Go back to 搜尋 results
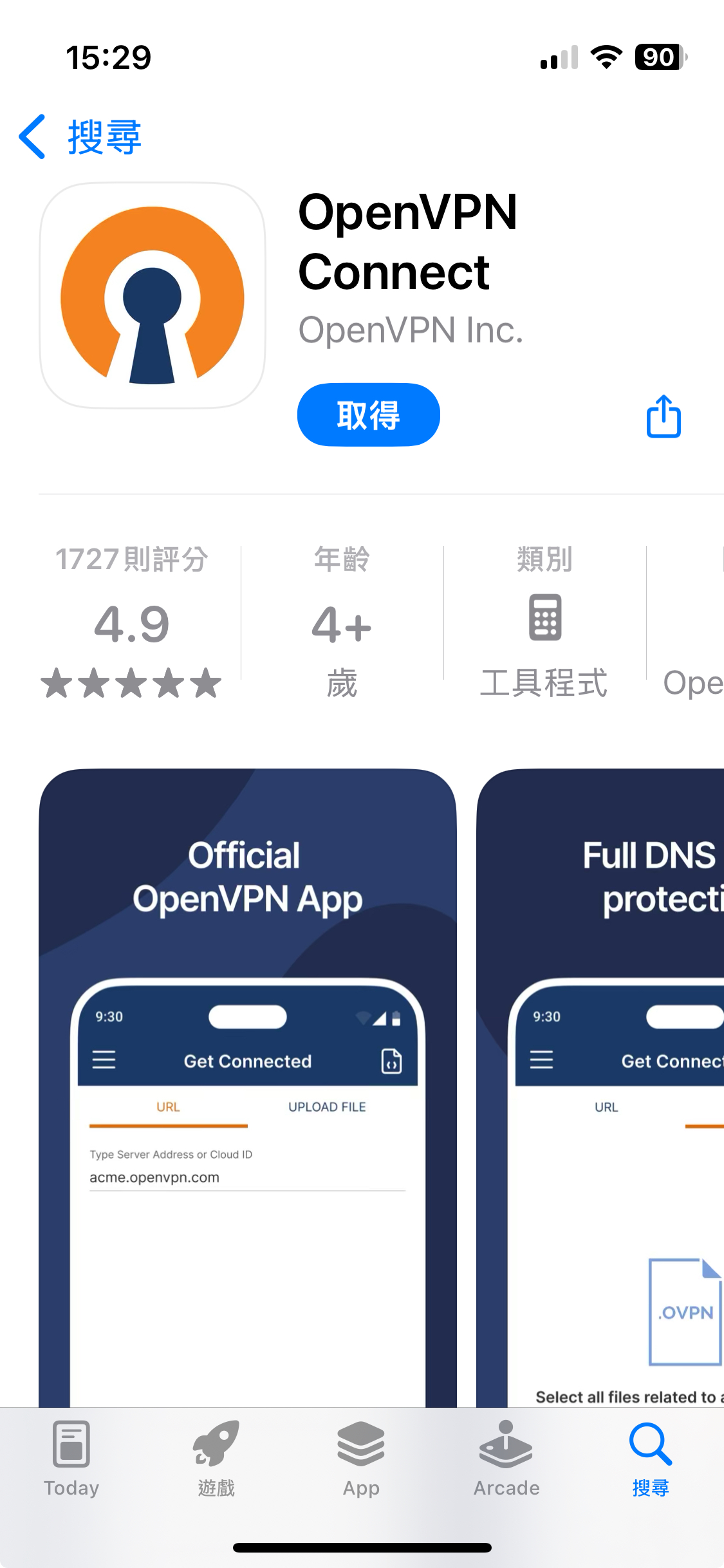The image size is (724, 1568). click(x=80, y=136)
